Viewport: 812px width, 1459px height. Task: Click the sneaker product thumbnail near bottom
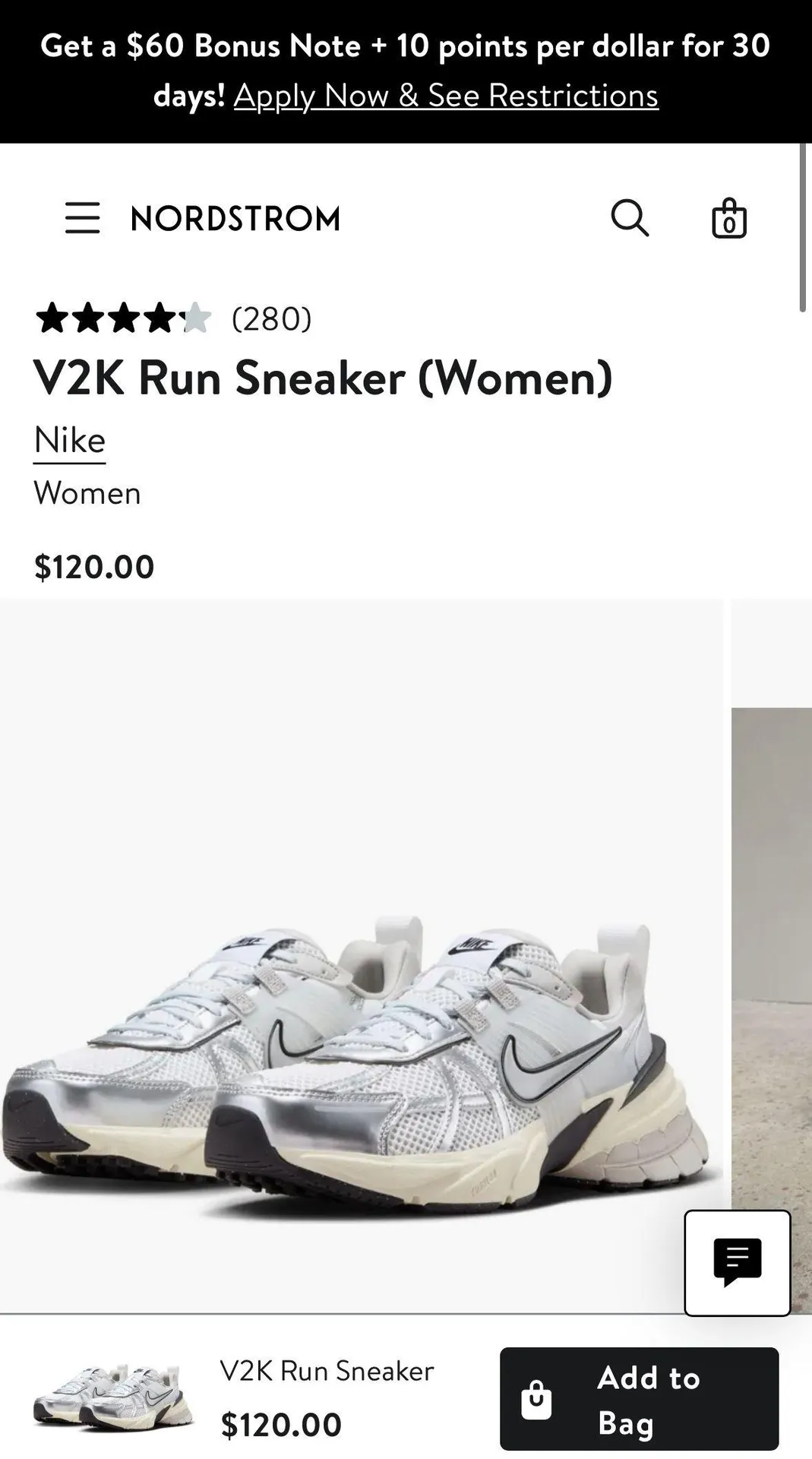coord(110,1398)
